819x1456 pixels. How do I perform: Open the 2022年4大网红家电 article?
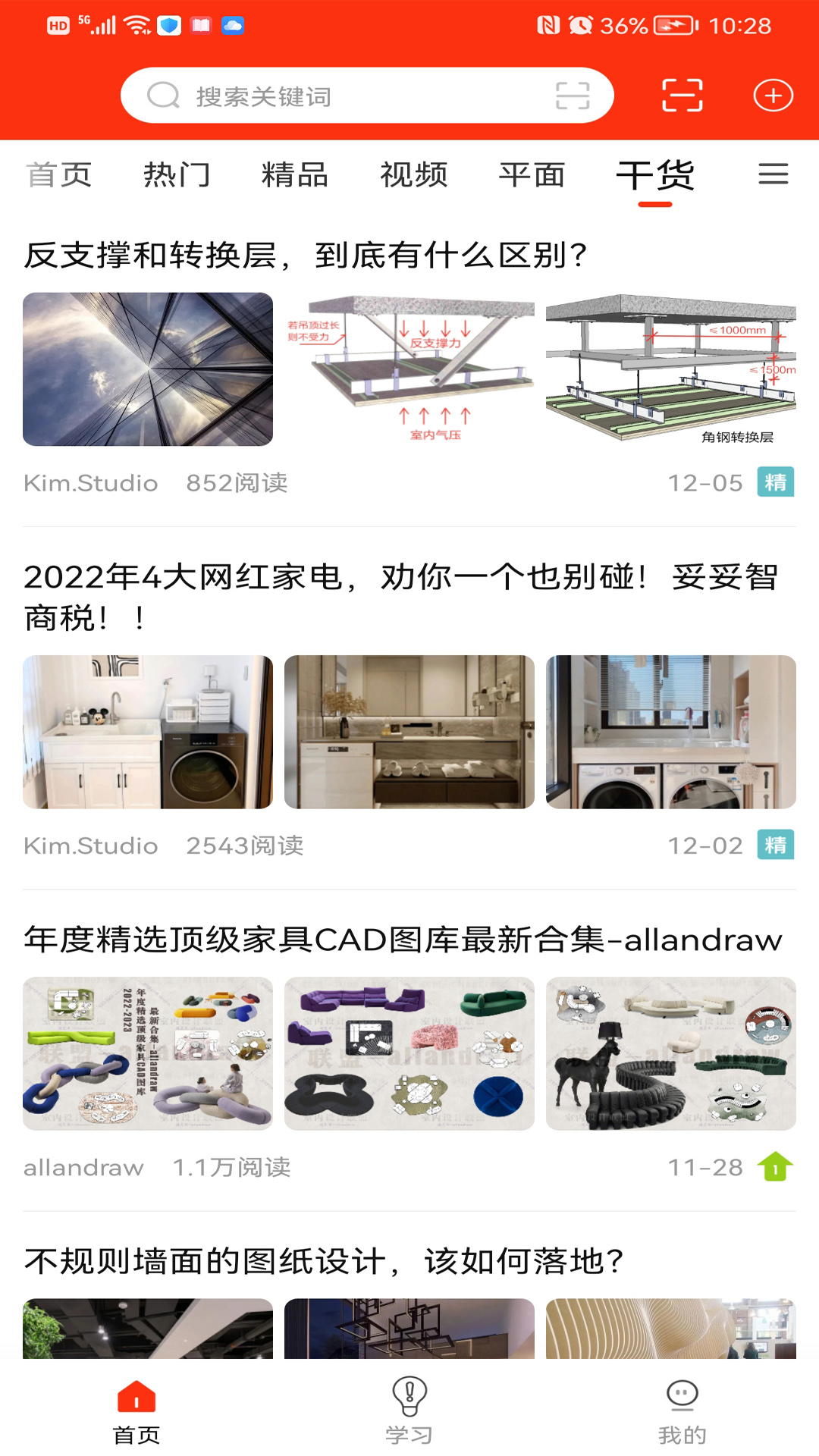400,597
